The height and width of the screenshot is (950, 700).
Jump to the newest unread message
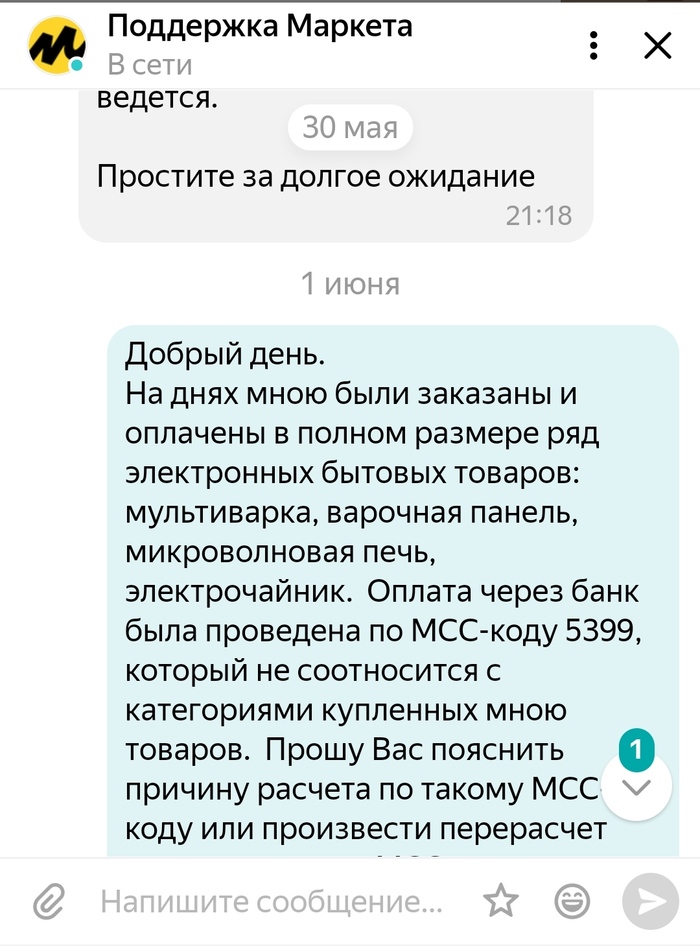pyautogui.click(x=636, y=785)
